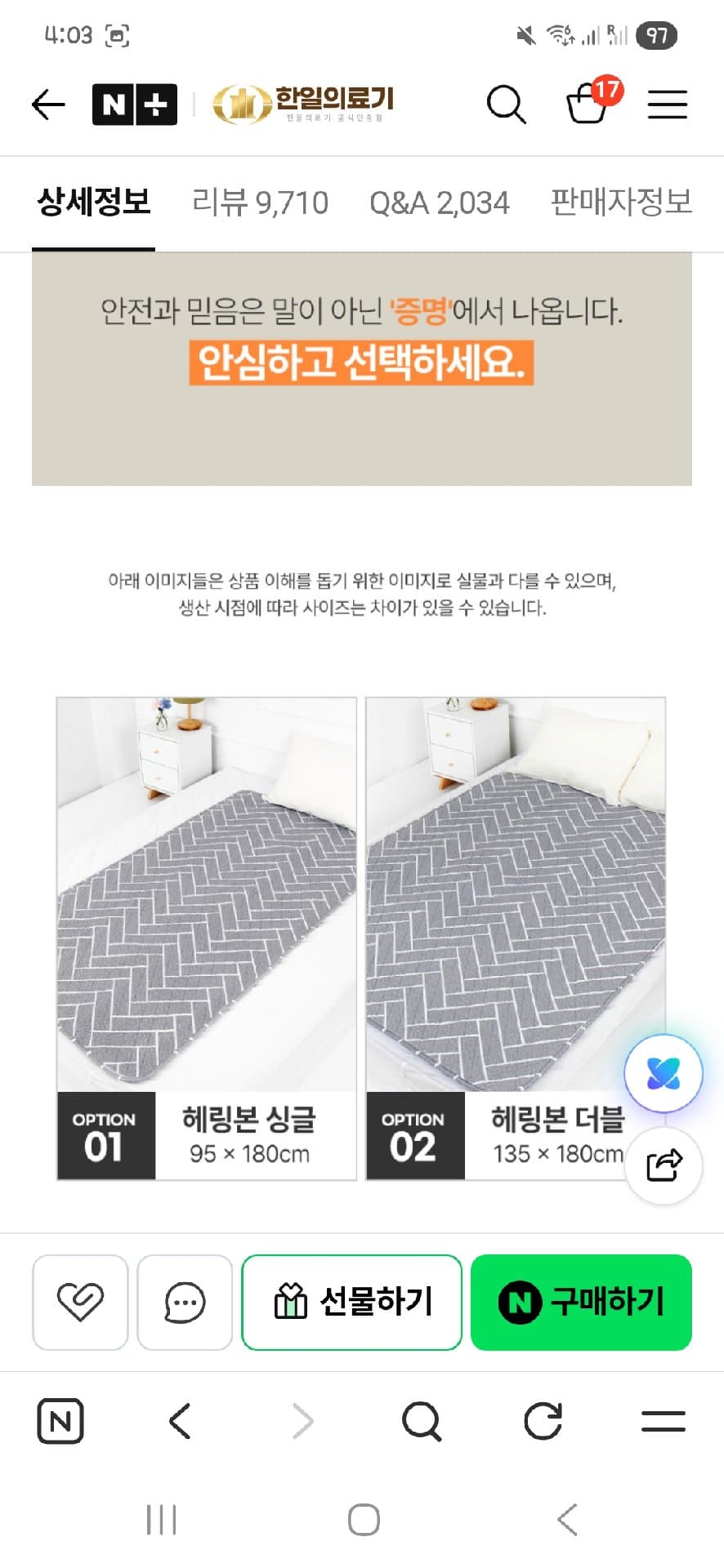Go to previous page in browser bar

point(181,1421)
